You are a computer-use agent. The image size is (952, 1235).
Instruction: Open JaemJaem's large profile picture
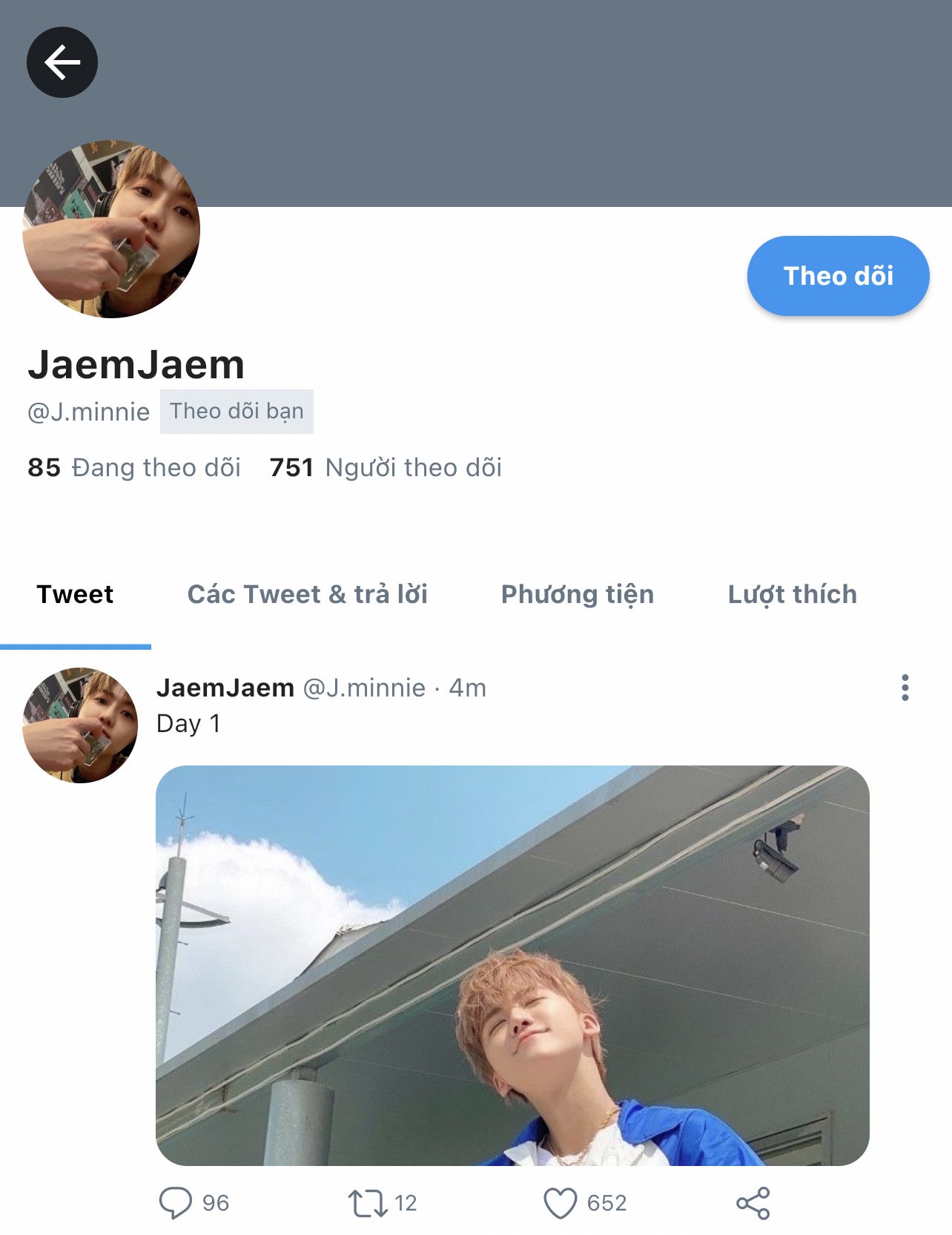(x=112, y=229)
